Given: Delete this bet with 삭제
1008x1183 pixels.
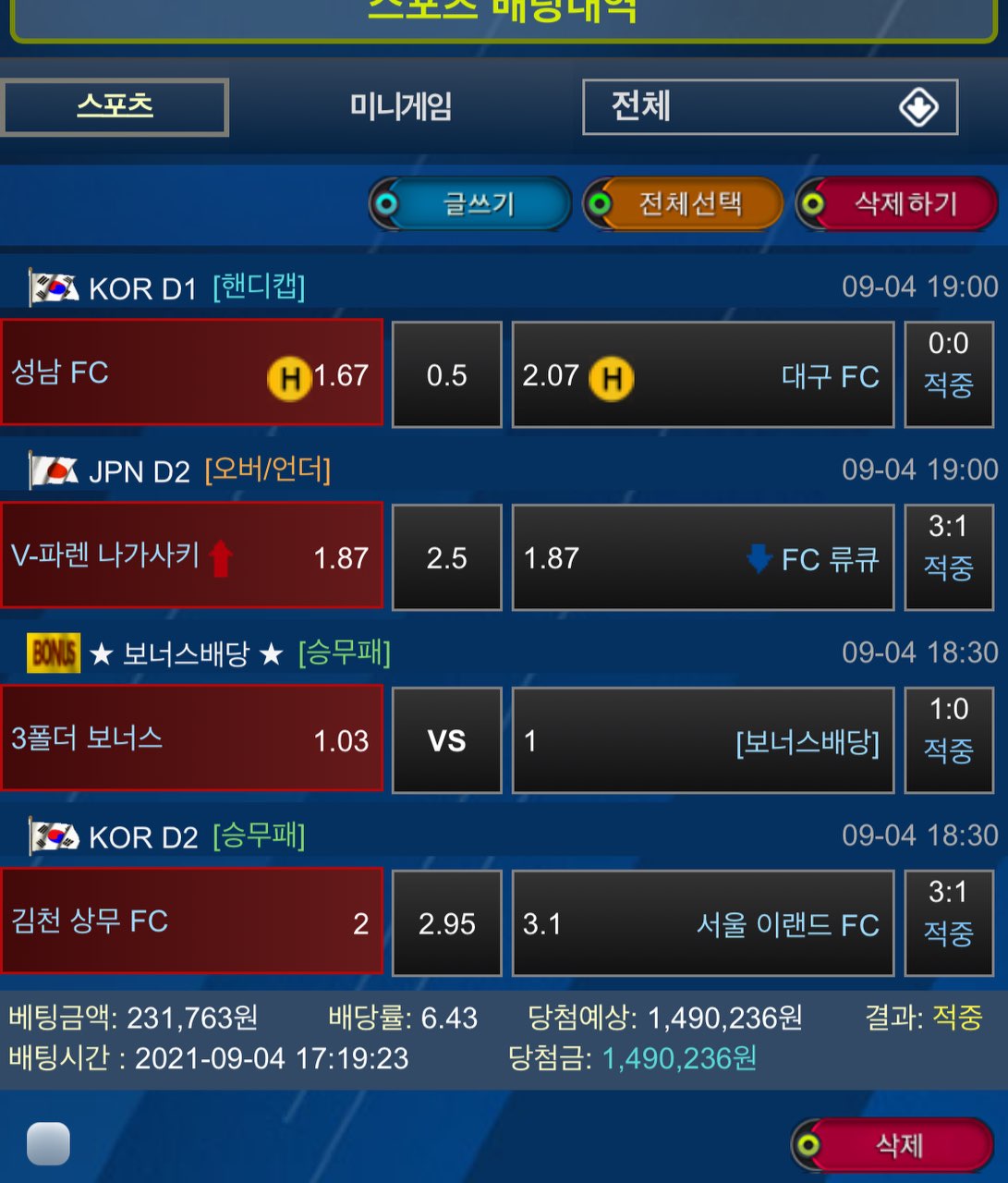Looking at the screenshot, I should tap(893, 1145).
